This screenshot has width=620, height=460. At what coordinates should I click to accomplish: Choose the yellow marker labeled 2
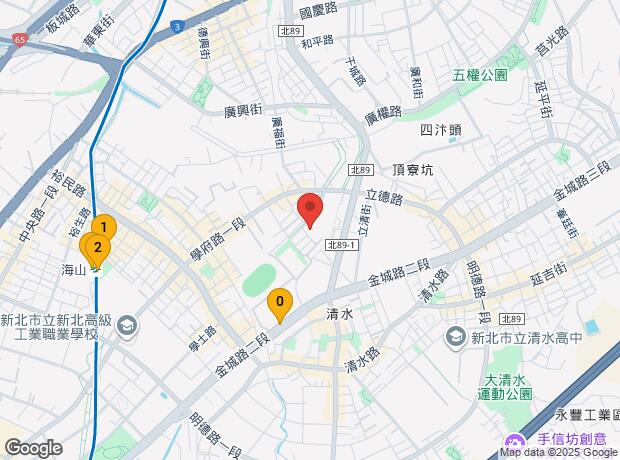(x=95, y=248)
